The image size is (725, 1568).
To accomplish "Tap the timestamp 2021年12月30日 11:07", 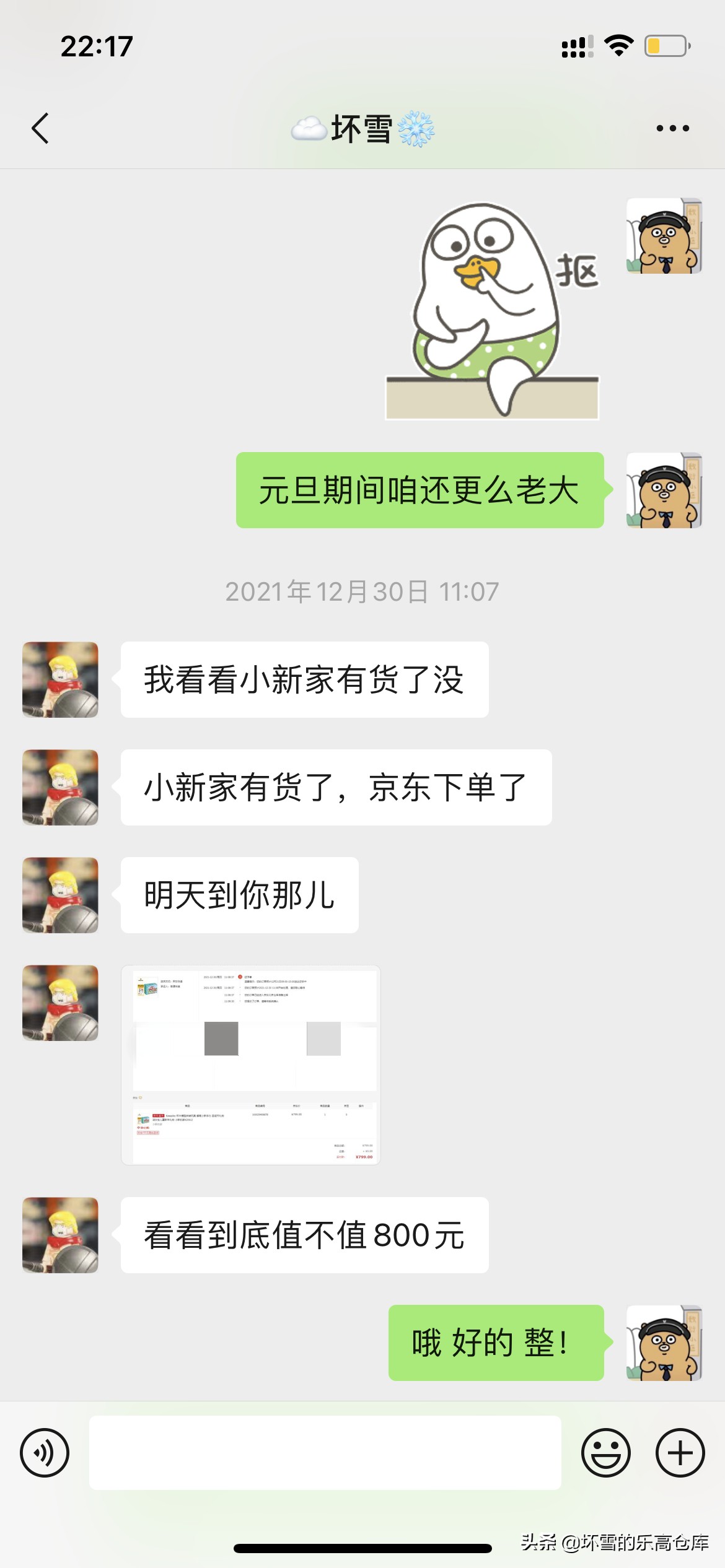I will (x=361, y=593).
